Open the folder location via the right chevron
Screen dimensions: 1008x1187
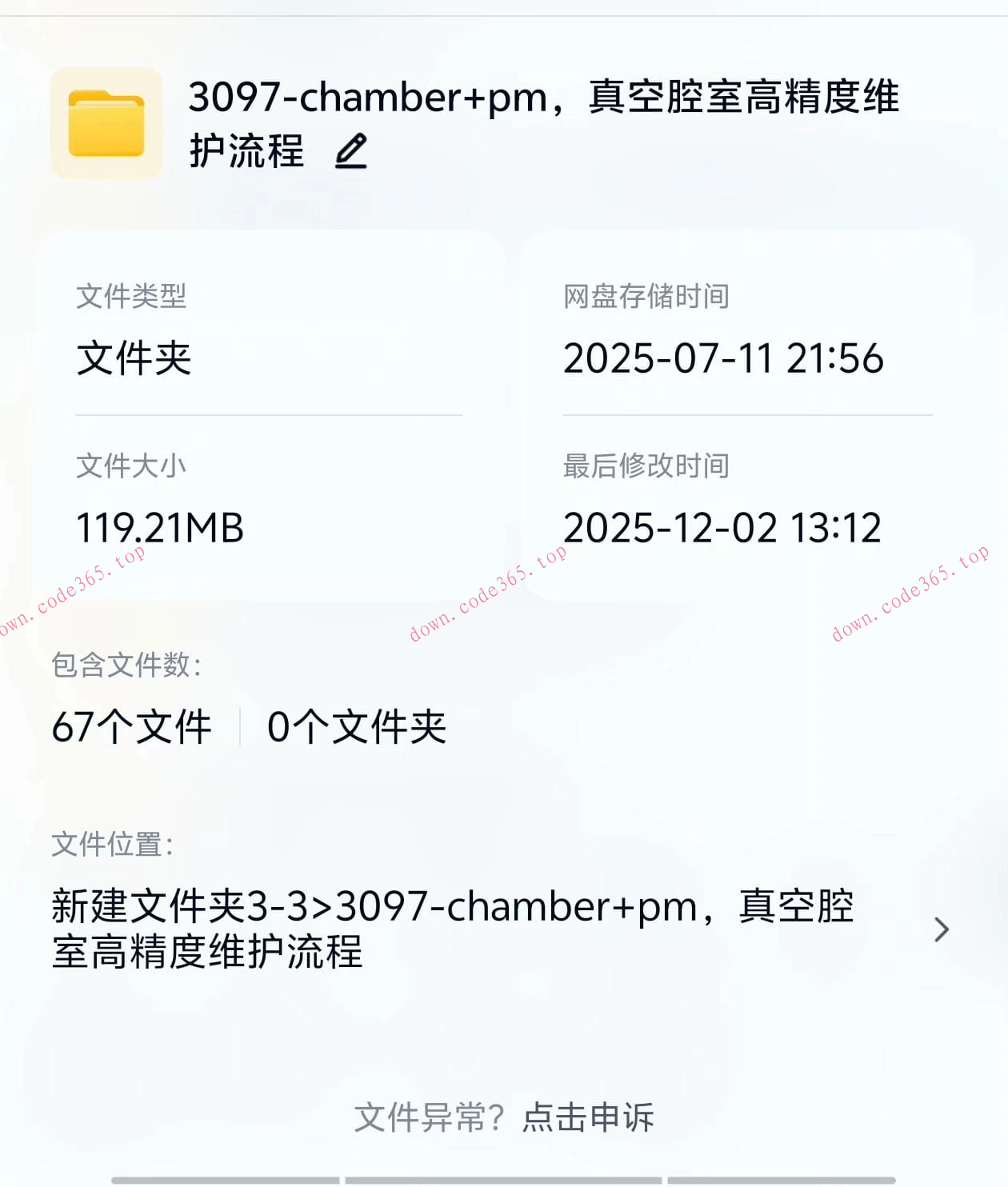942,929
